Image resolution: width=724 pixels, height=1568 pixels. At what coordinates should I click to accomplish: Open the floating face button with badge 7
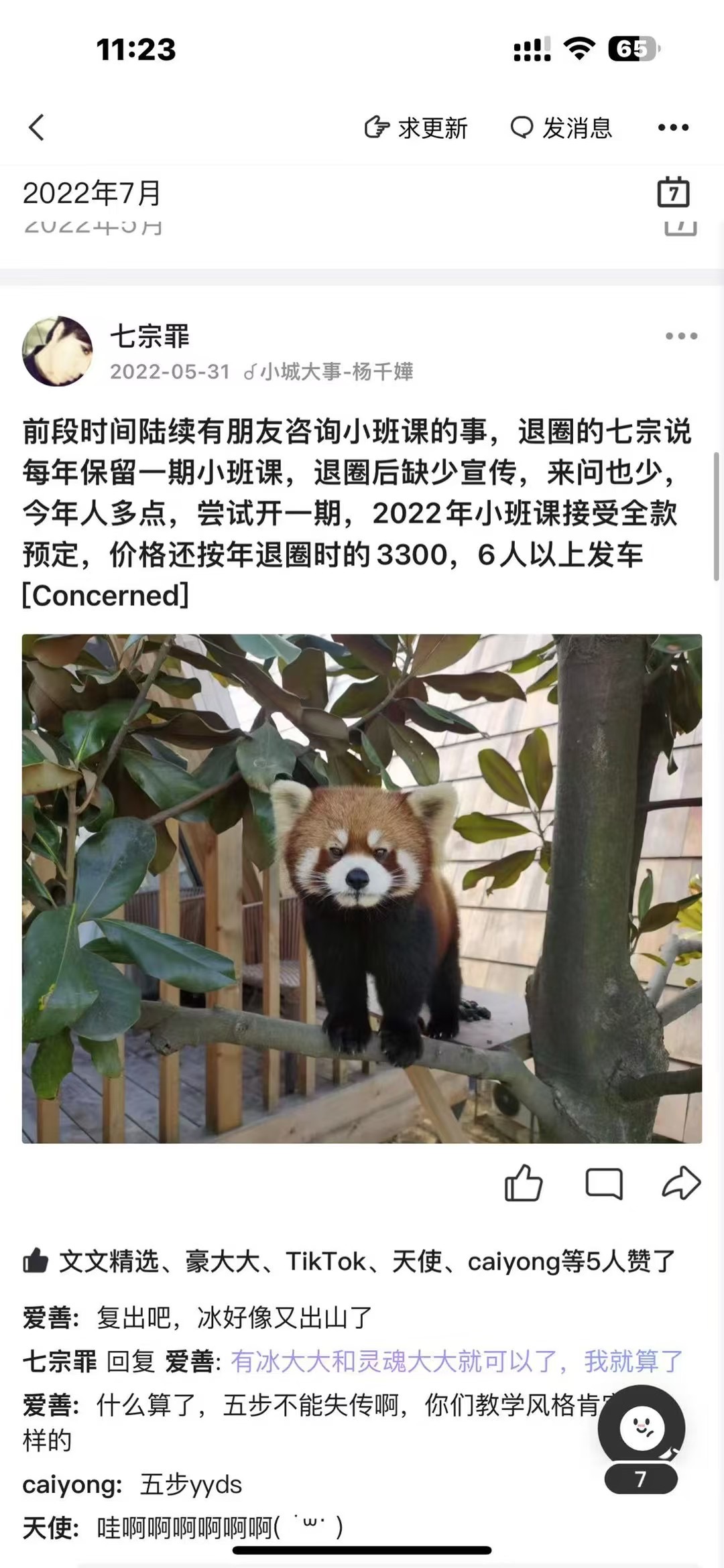pyautogui.click(x=641, y=1427)
